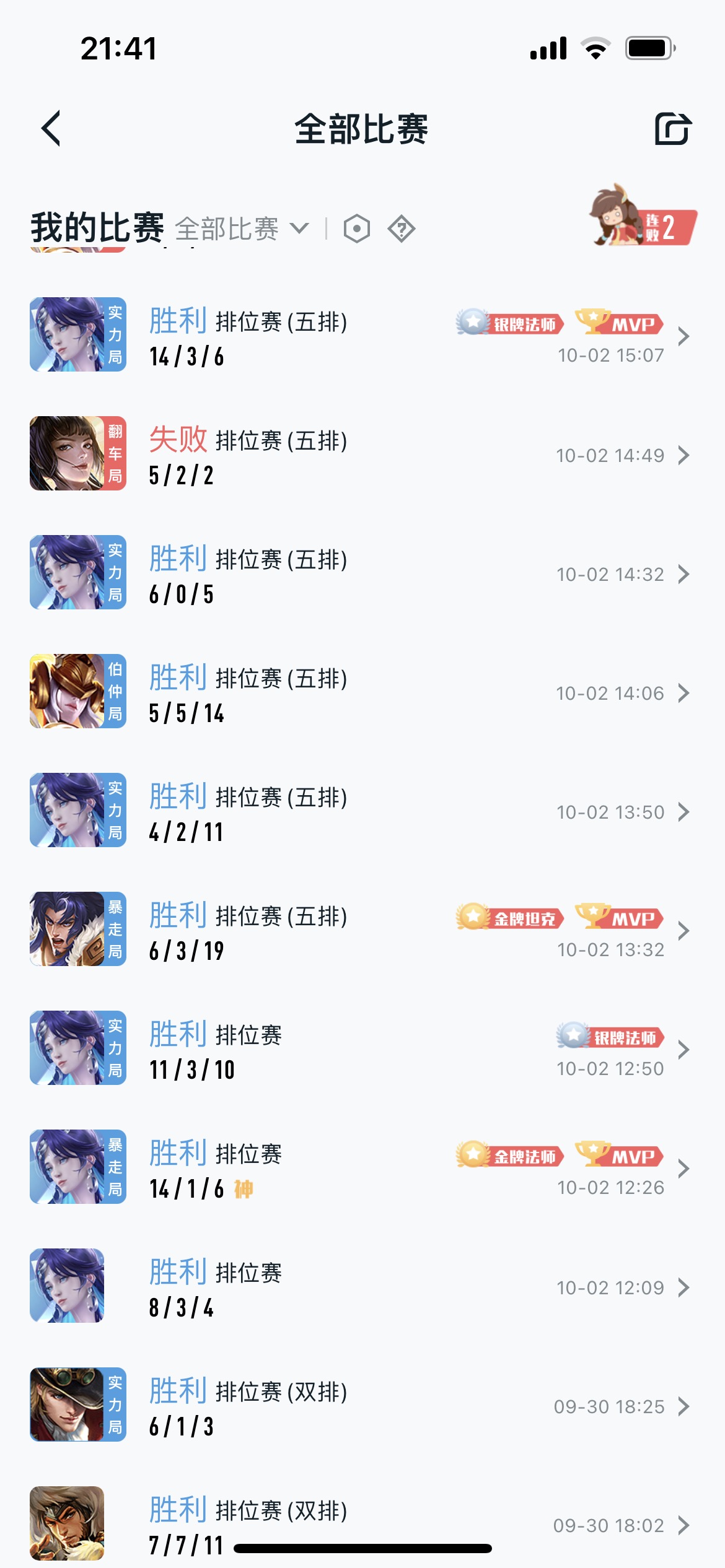Open the question mark help icon
This screenshot has height=1568, width=725.
pyautogui.click(x=402, y=229)
